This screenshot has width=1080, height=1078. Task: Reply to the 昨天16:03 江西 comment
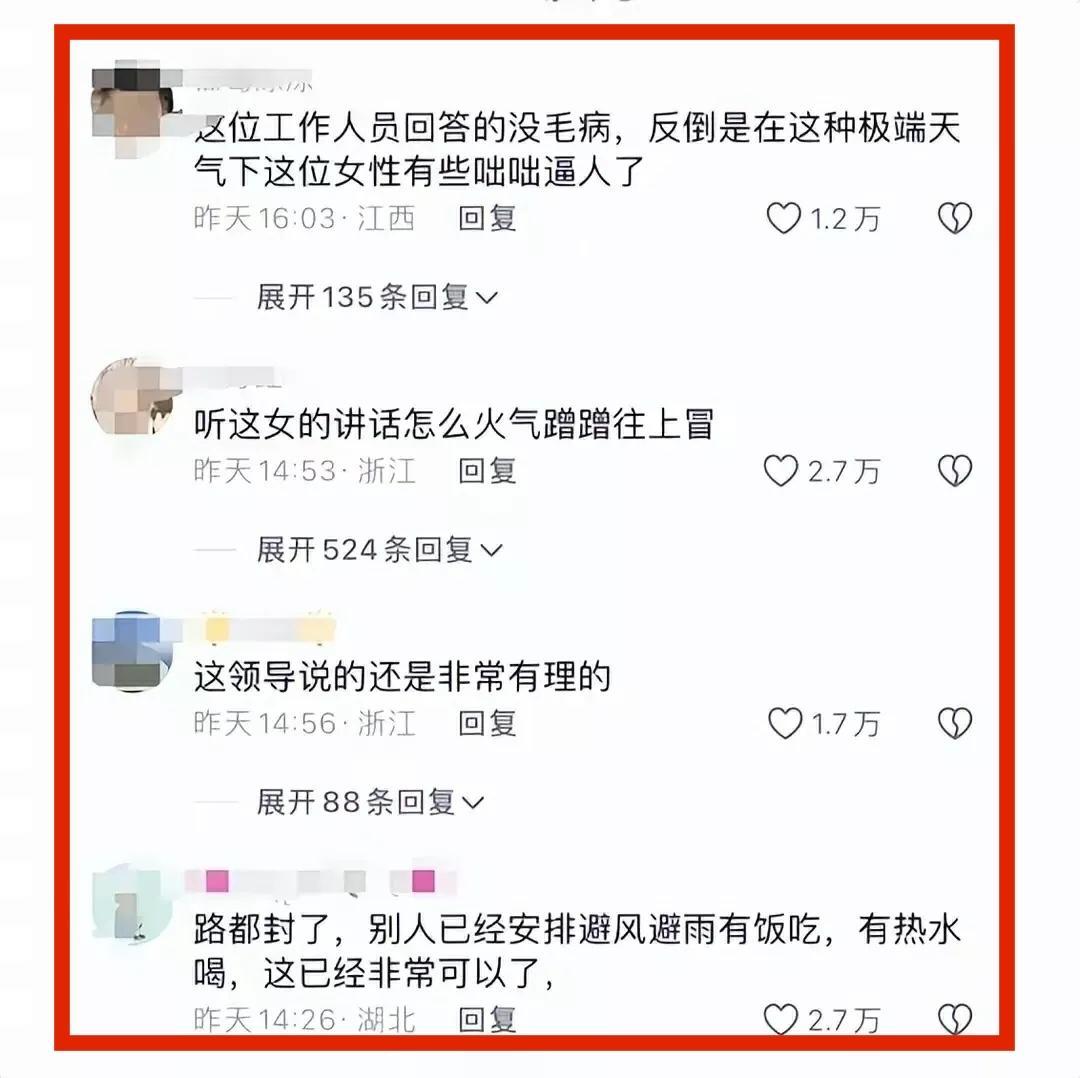(x=487, y=218)
